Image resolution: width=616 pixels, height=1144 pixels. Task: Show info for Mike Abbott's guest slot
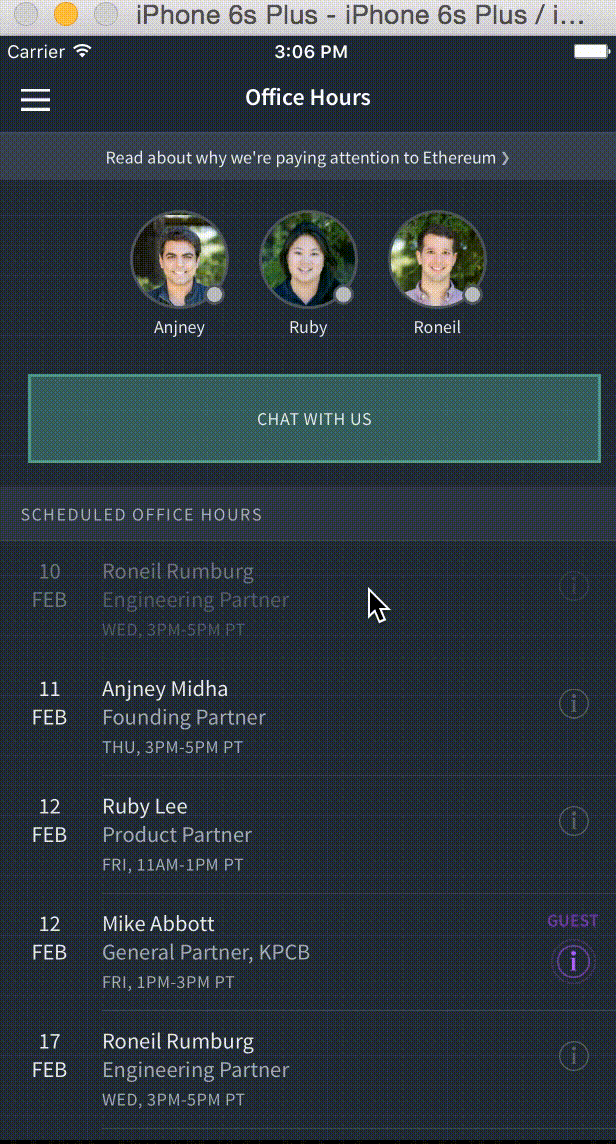tap(573, 962)
